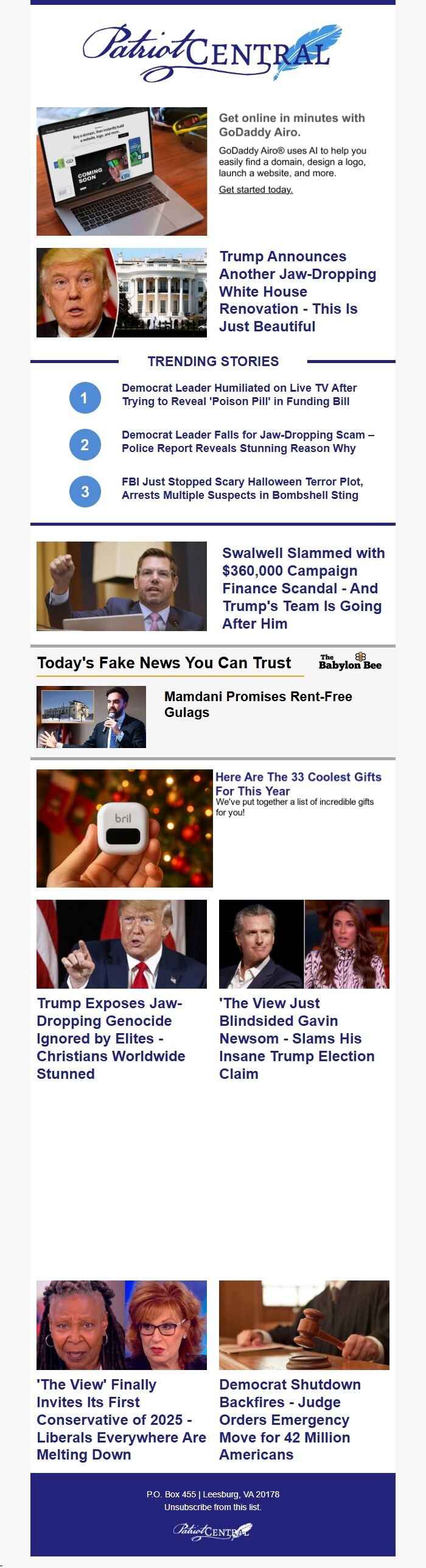Image resolution: width=426 pixels, height=1568 pixels.
Task: View 'Here Are The 33 Coolest Gifts' link
Action: tap(298, 783)
